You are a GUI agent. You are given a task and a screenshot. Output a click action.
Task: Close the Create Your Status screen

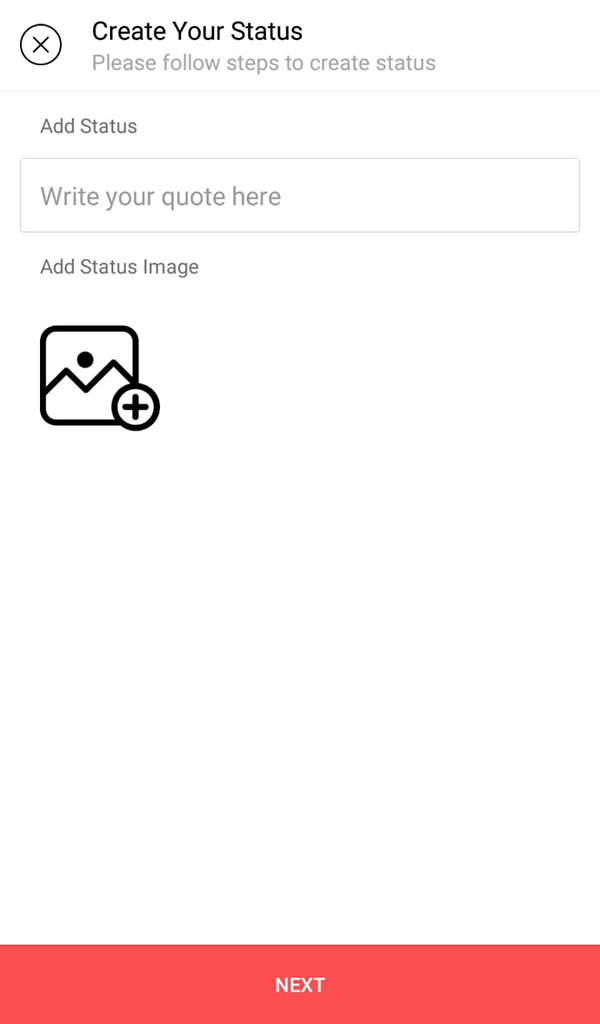[40, 45]
